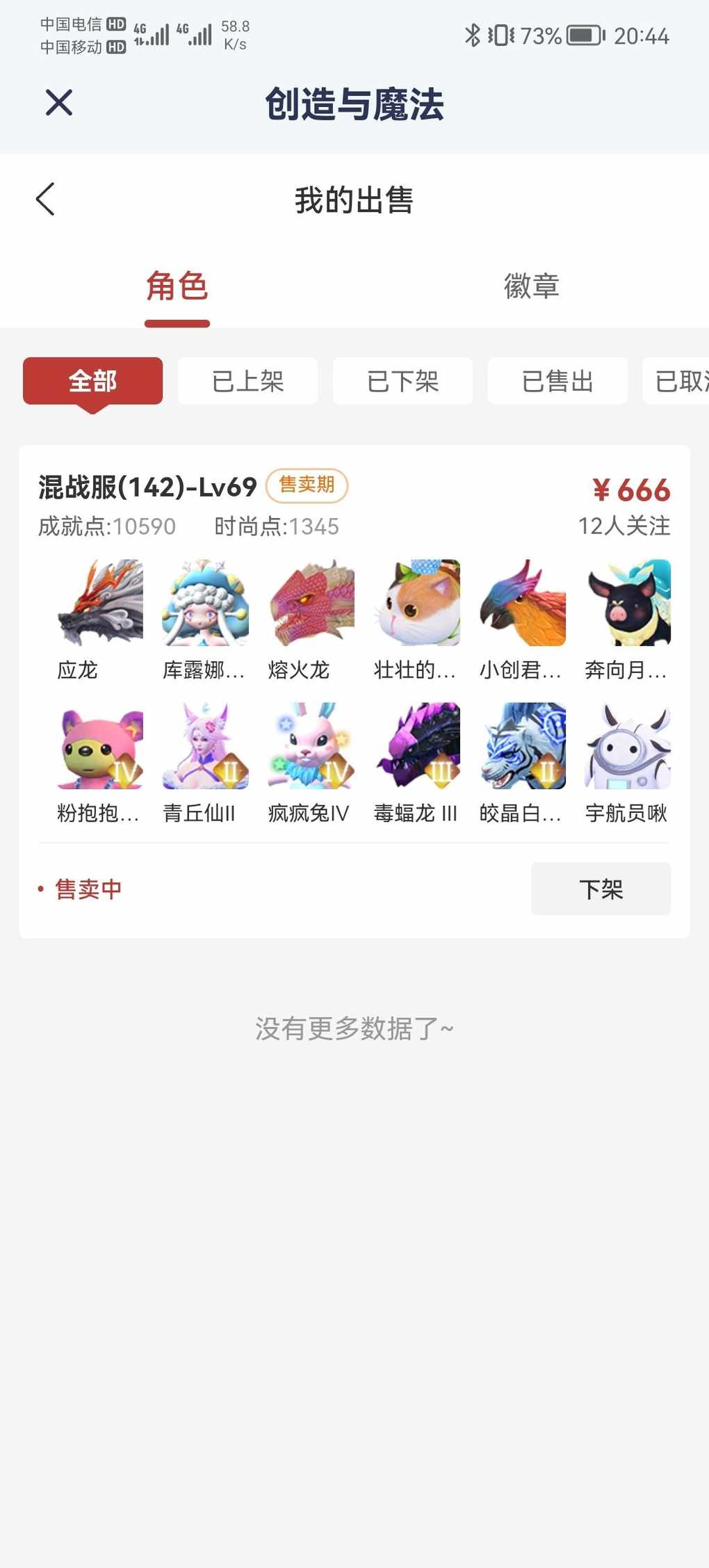
Task: Select the 全部 filter chip
Action: click(92, 381)
